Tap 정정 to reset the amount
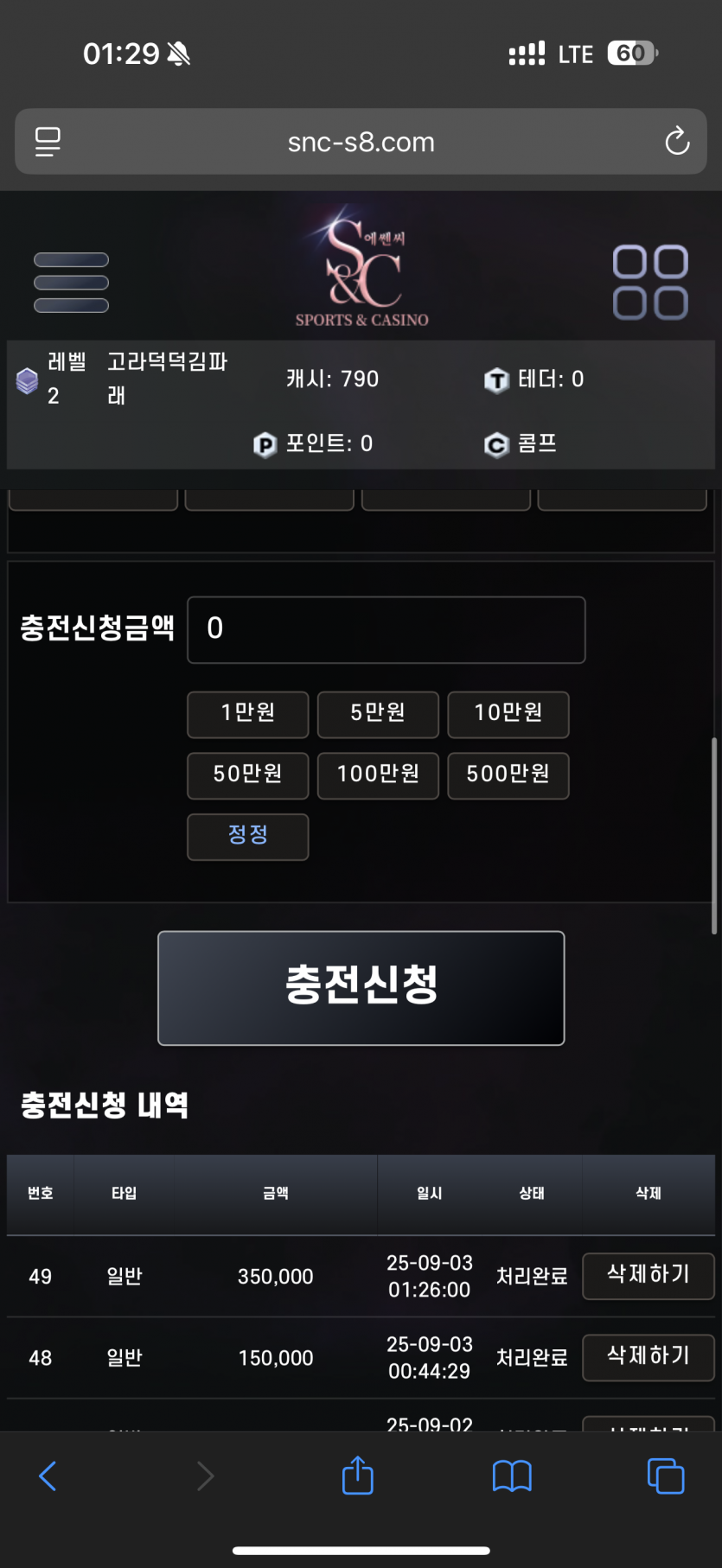Viewport: 722px width, 1568px height. [248, 837]
